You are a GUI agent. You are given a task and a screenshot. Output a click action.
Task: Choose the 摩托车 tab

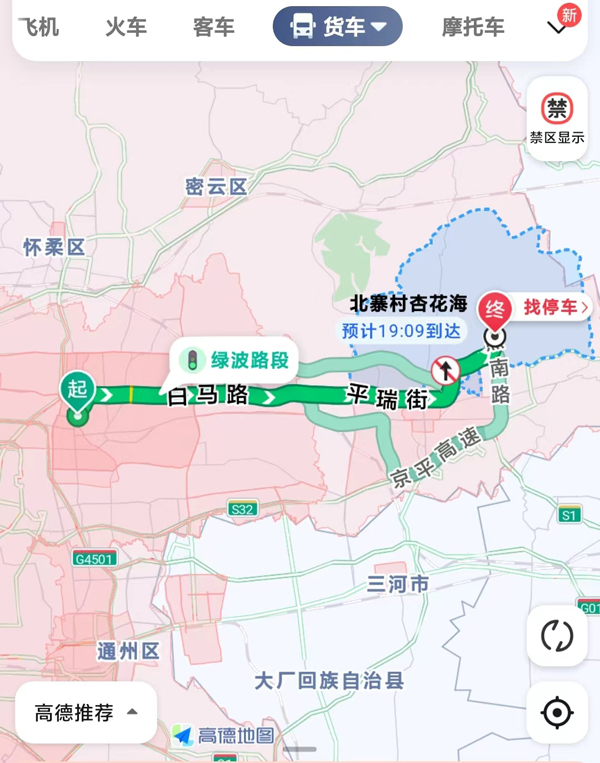(473, 27)
